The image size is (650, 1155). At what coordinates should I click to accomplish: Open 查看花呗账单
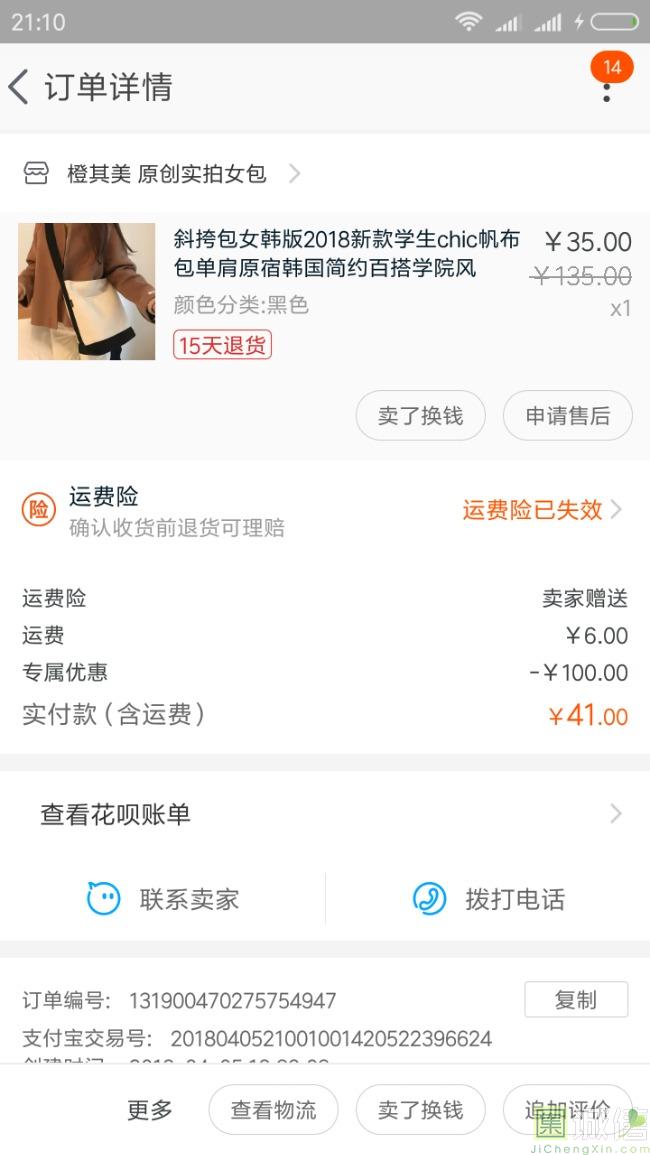(x=325, y=814)
